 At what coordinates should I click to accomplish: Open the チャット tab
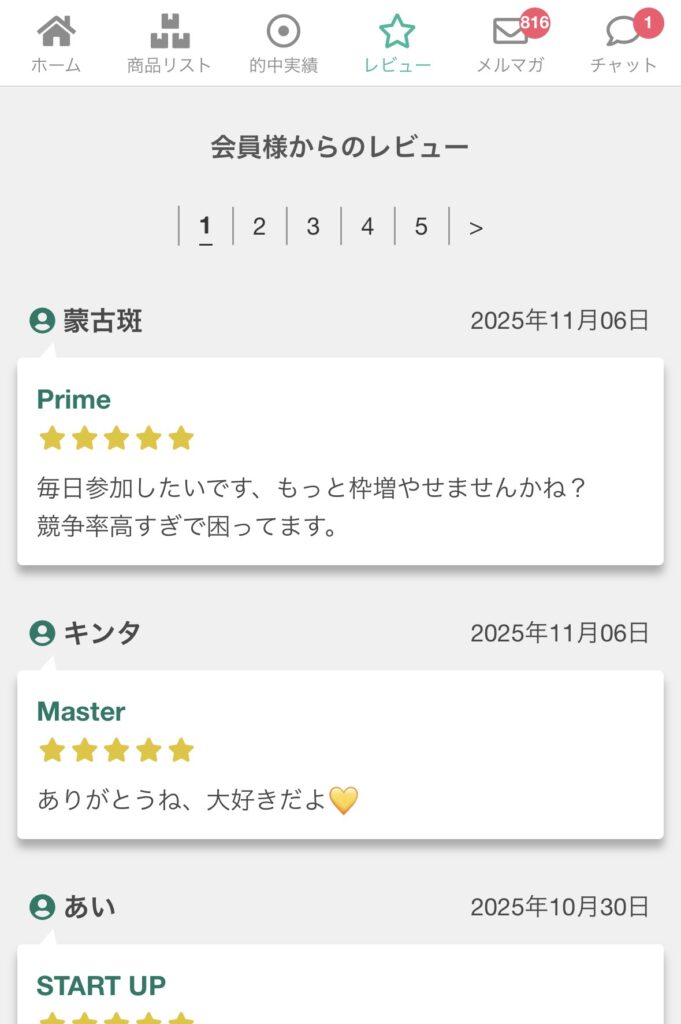(624, 44)
